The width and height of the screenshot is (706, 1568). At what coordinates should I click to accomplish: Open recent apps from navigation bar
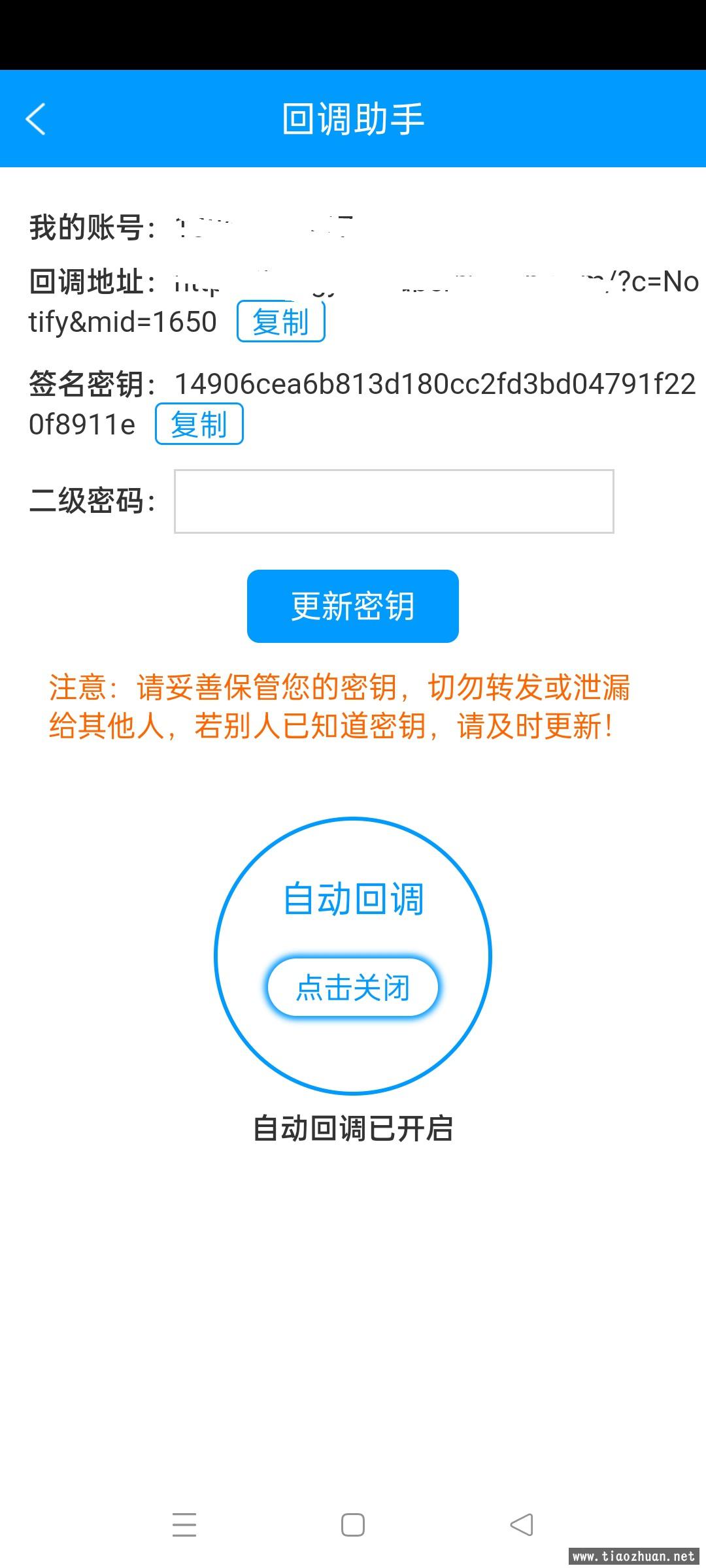coord(184,1525)
